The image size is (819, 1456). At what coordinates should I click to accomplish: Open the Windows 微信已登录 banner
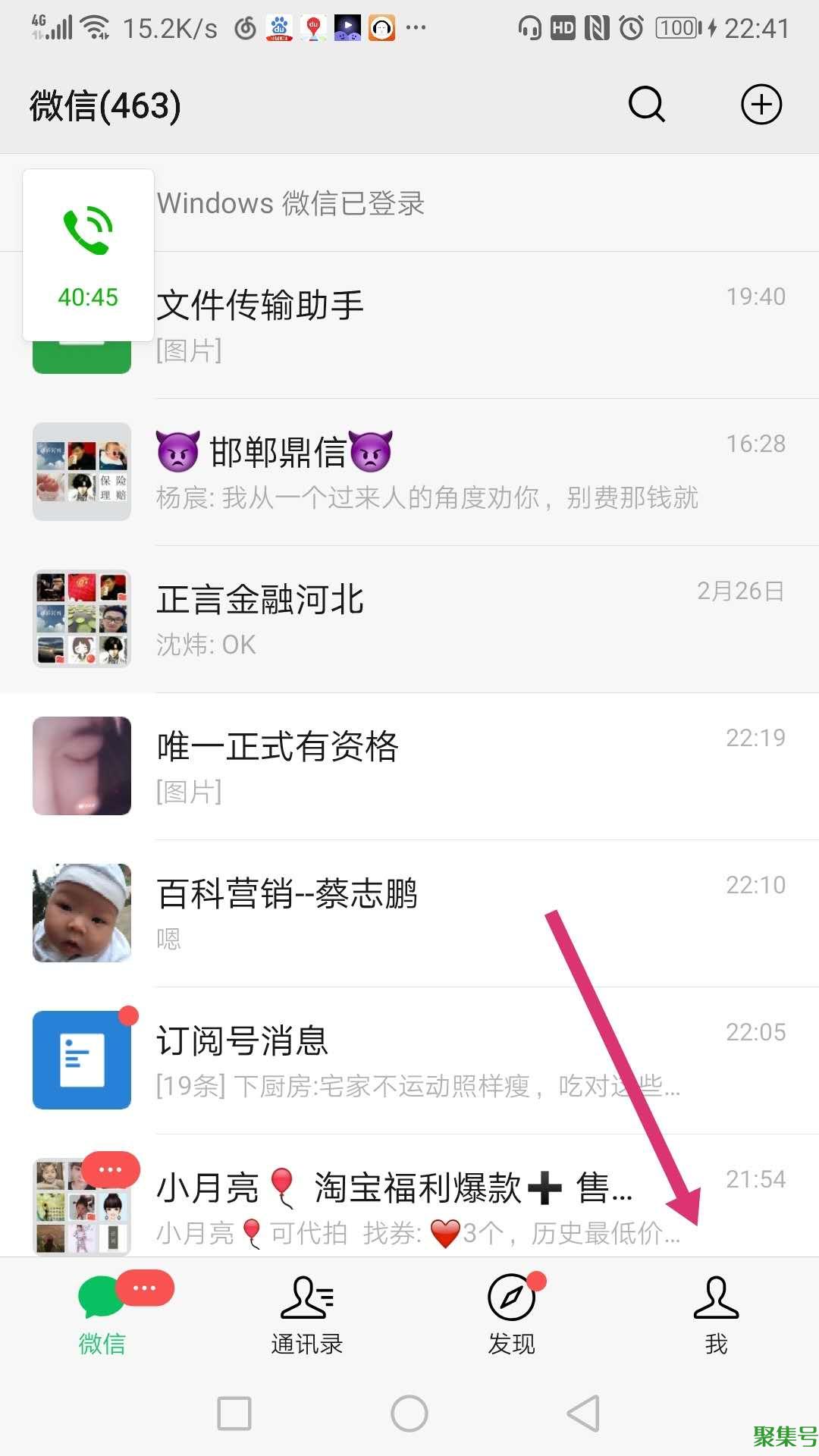click(485, 203)
